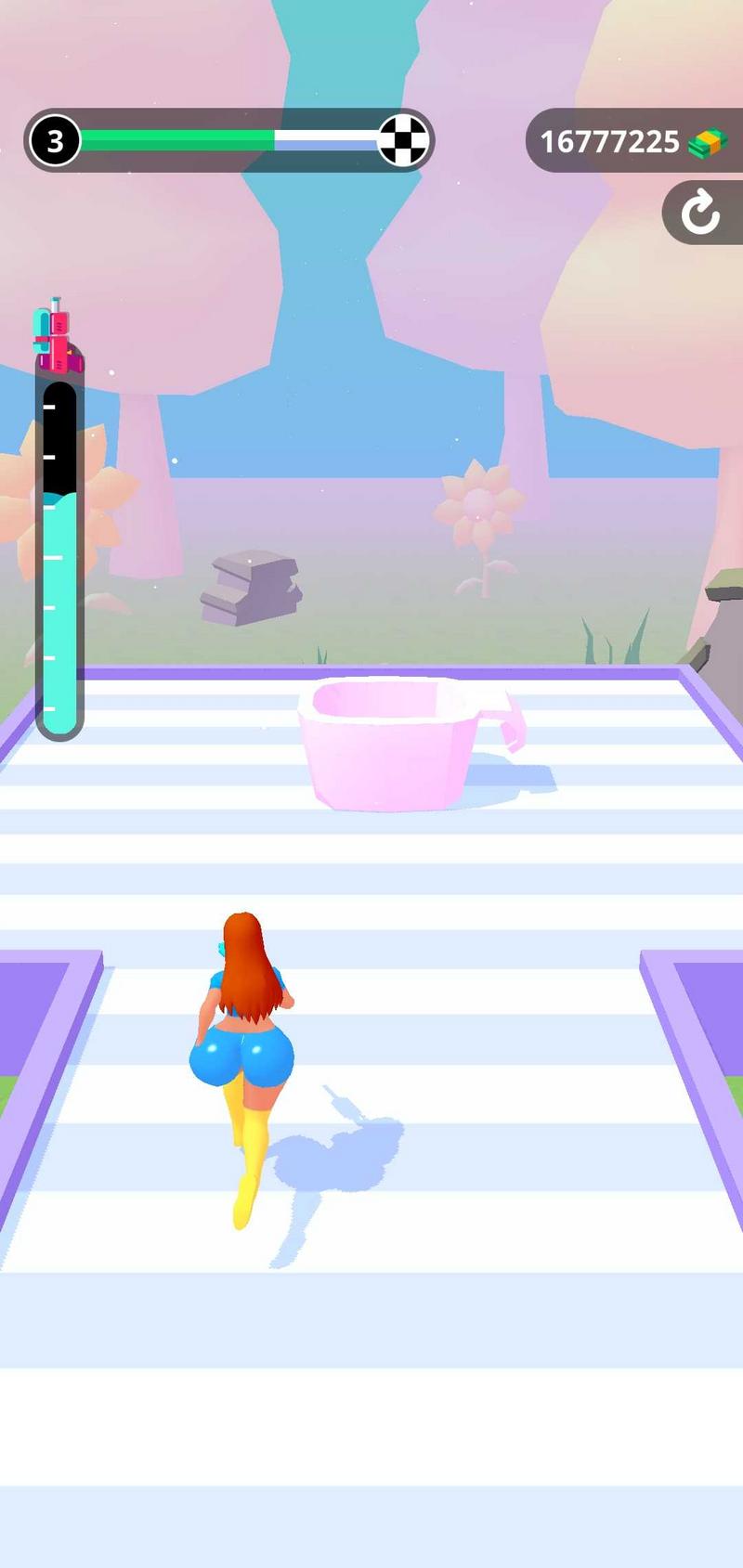Restart the level with the reload button
Screen dimensions: 743x1568
(x=700, y=213)
